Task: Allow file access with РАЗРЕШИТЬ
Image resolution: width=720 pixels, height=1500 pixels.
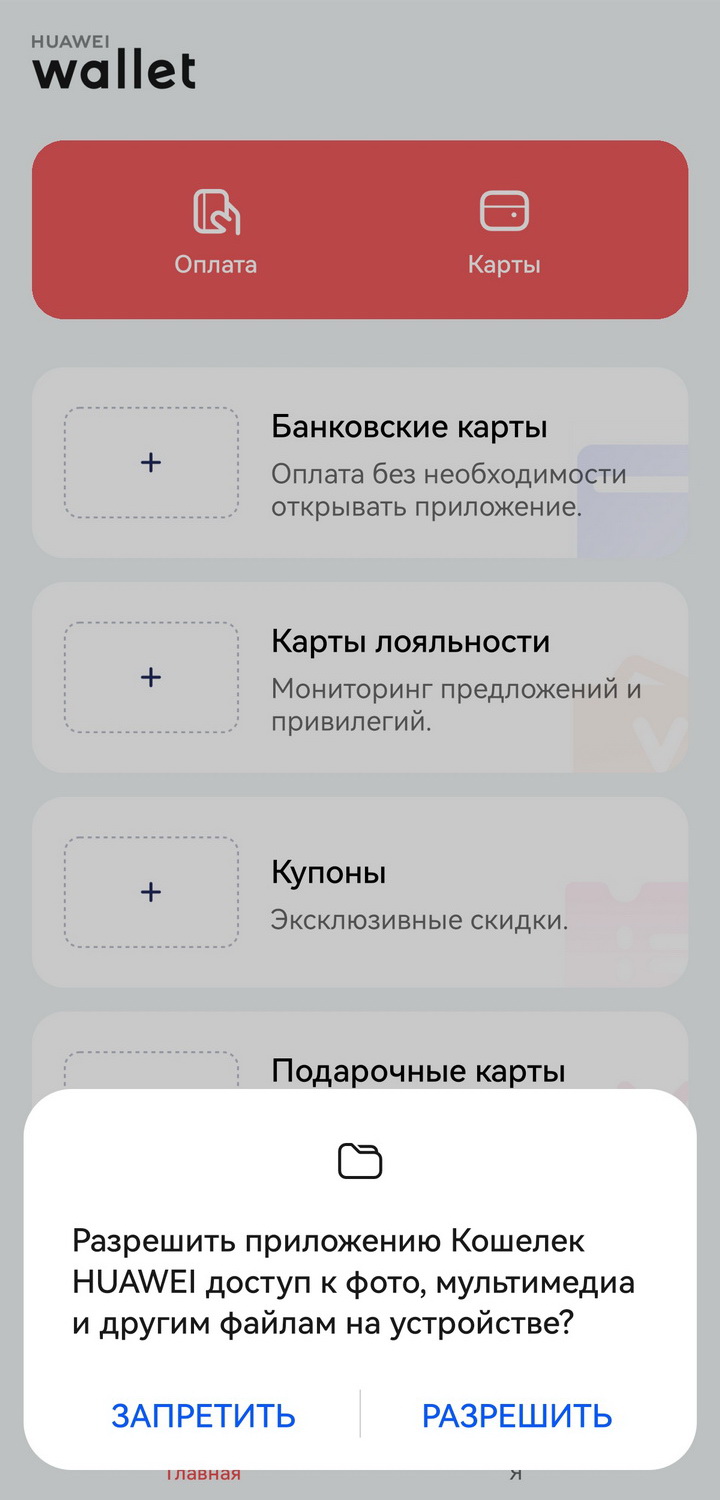Action: click(517, 1416)
